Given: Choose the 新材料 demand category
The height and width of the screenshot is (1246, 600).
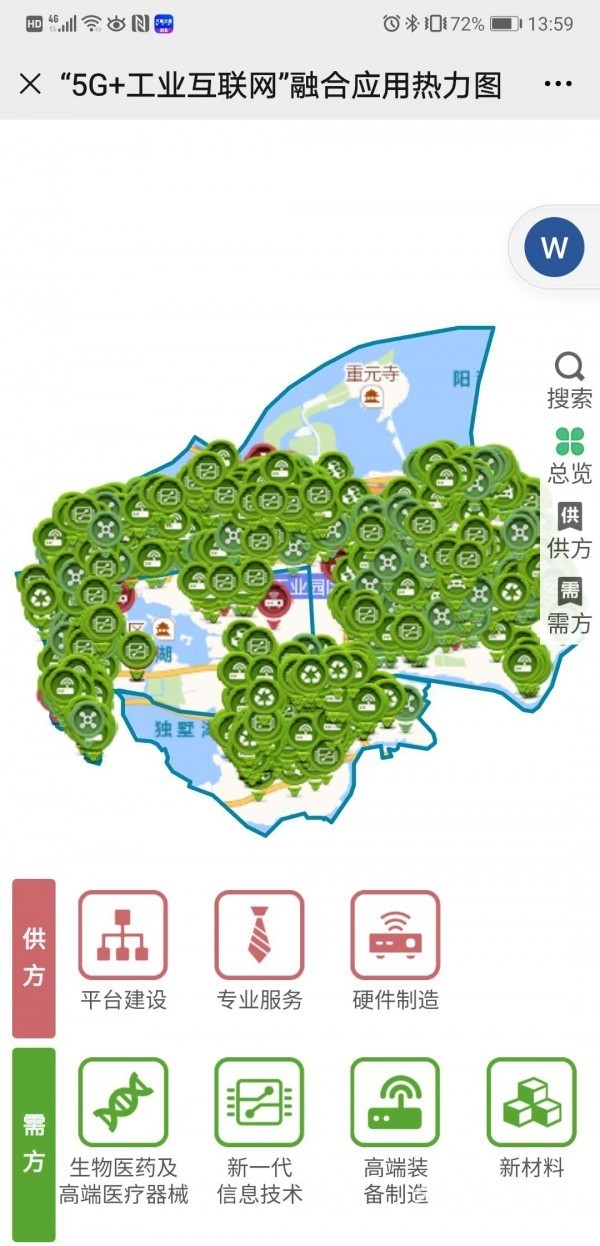Looking at the screenshot, I should 531,1116.
